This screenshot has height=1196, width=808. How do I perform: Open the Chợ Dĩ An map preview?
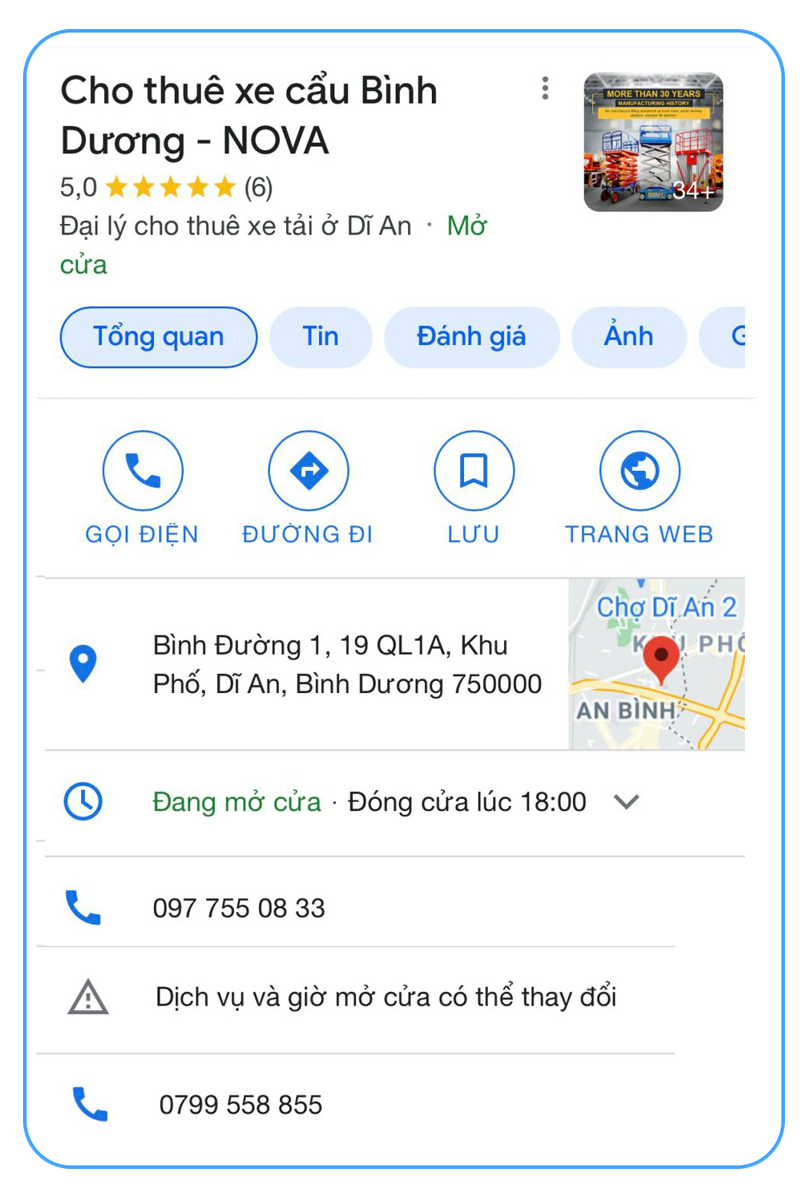point(657,664)
